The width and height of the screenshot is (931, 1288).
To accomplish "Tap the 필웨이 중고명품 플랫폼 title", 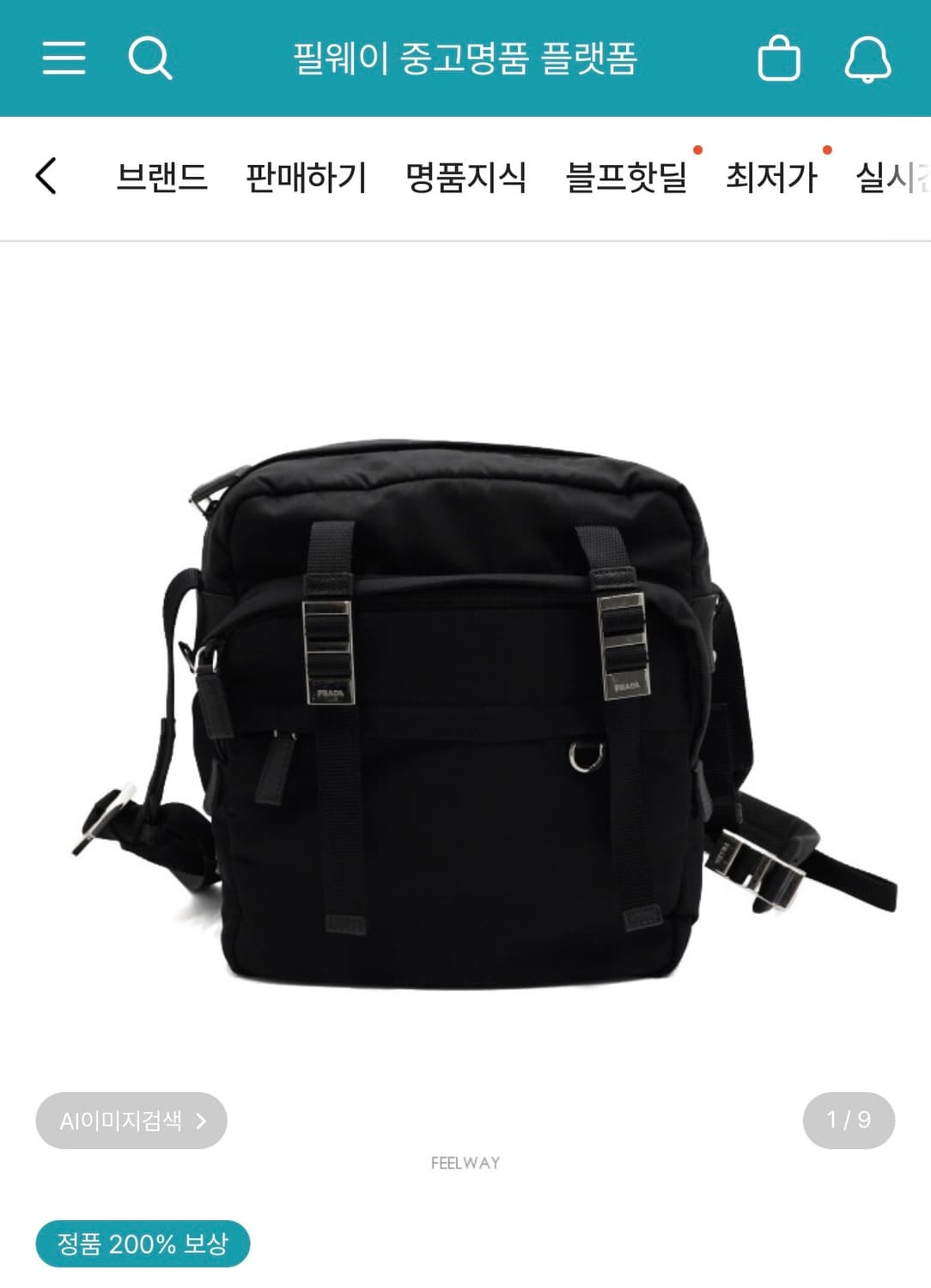I will 465,61.
